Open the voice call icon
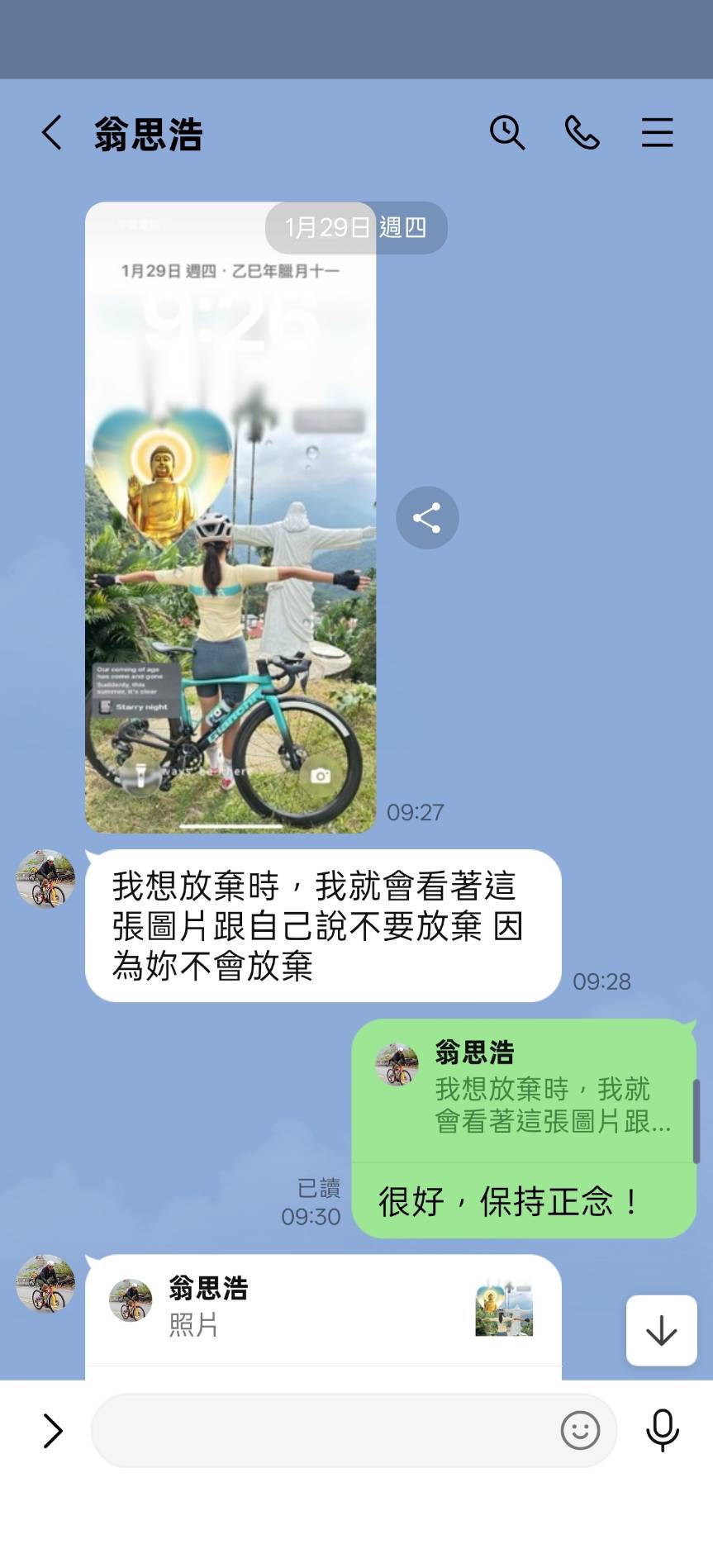This screenshot has height=1568, width=713. (x=582, y=132)
